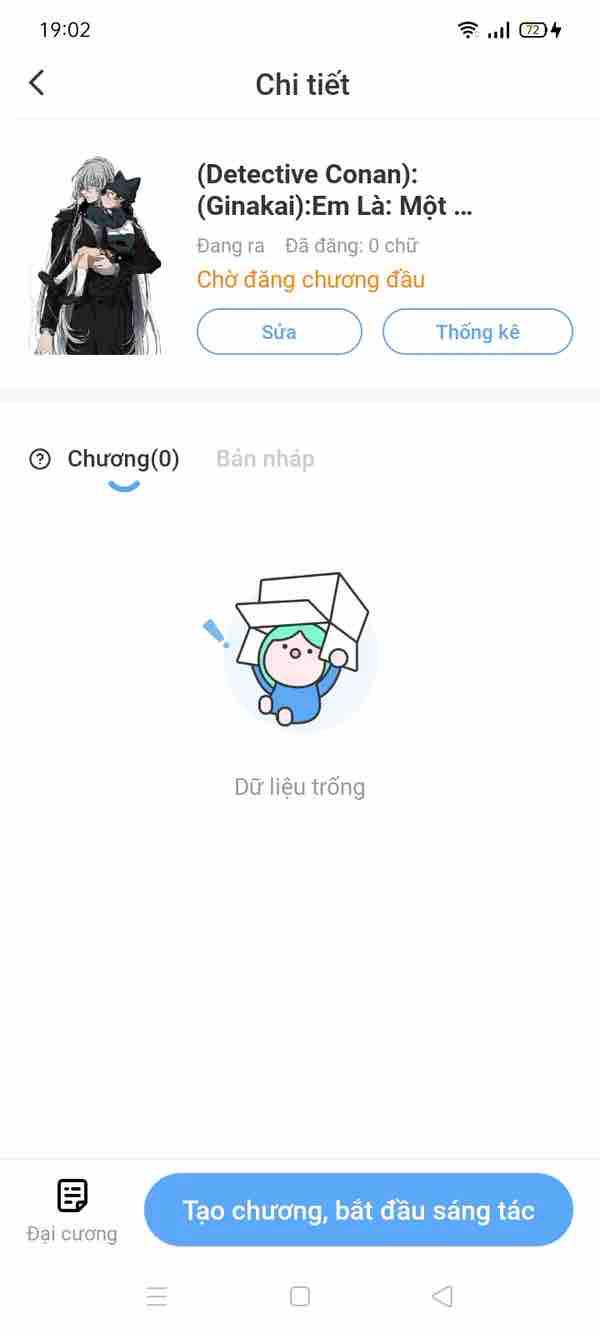Open Thống kê statistics

coord(477,332)
